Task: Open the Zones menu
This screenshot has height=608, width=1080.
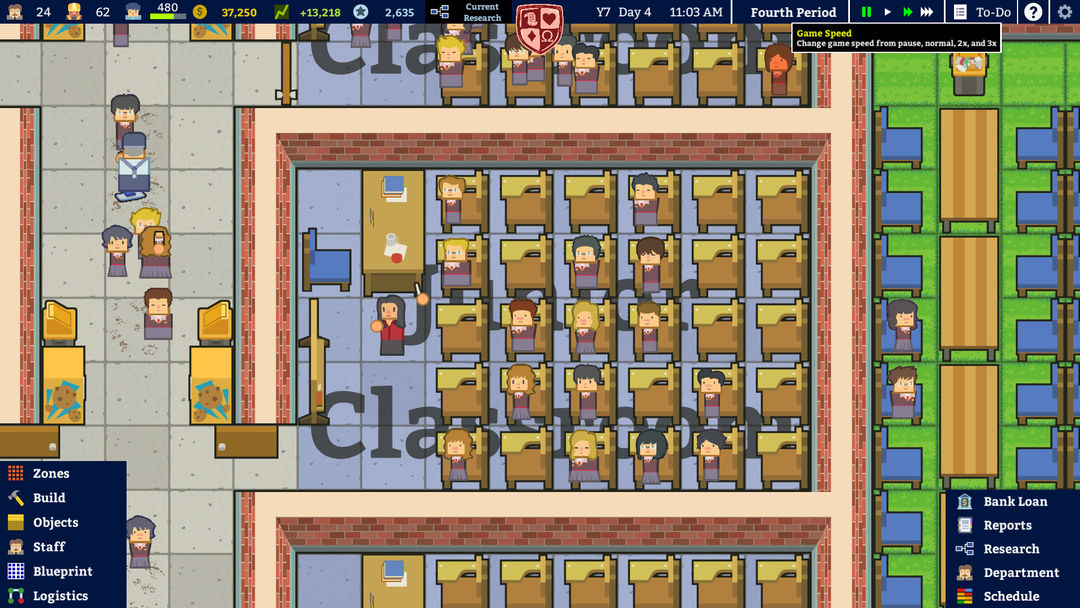Action: point(50,473)
